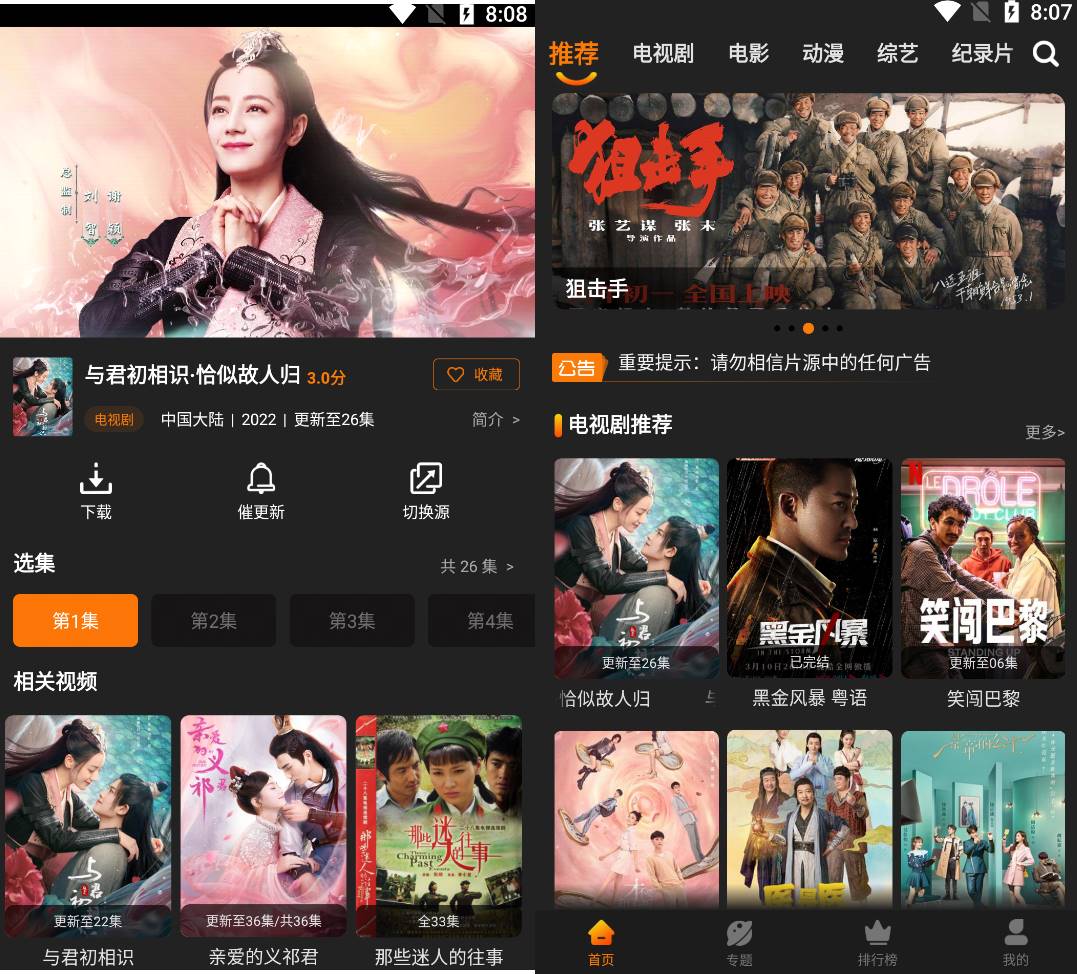Viewport: 1077px width, 974px height.
Task: Open the search icon next to 纪录片
Action: 1045,54
